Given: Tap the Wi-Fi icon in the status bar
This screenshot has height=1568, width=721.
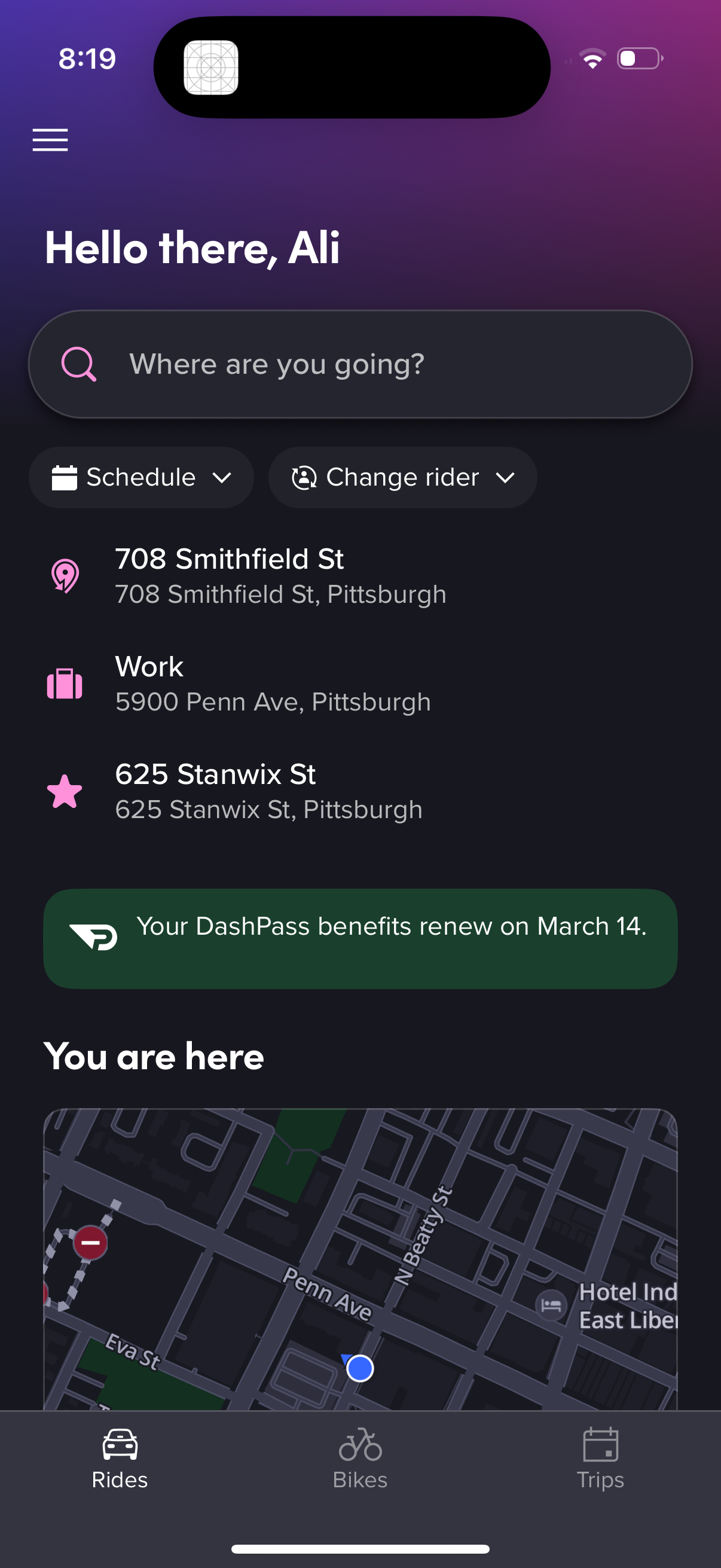Looking at the screenshot, I should tap(593, 58).
